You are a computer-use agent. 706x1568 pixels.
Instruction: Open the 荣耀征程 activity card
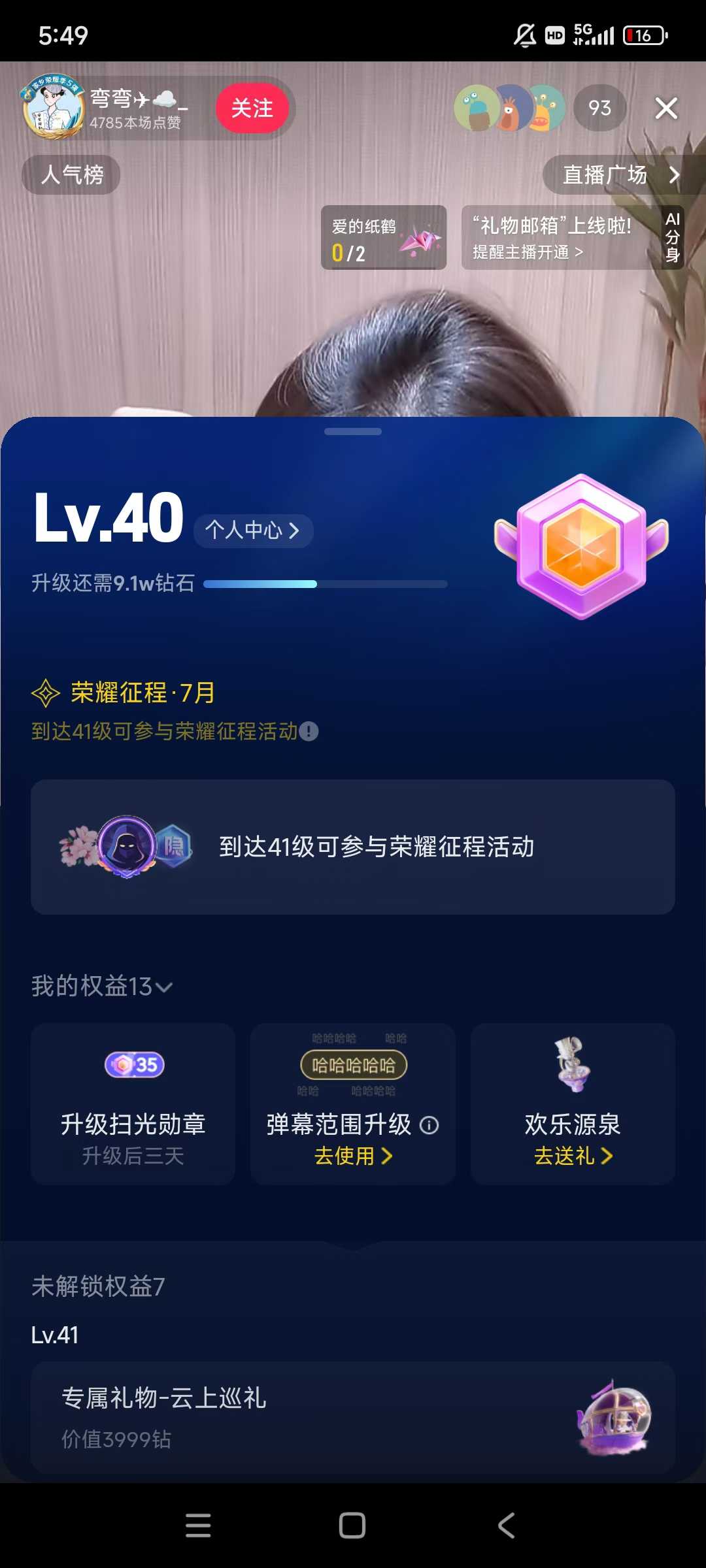[353, 847]
